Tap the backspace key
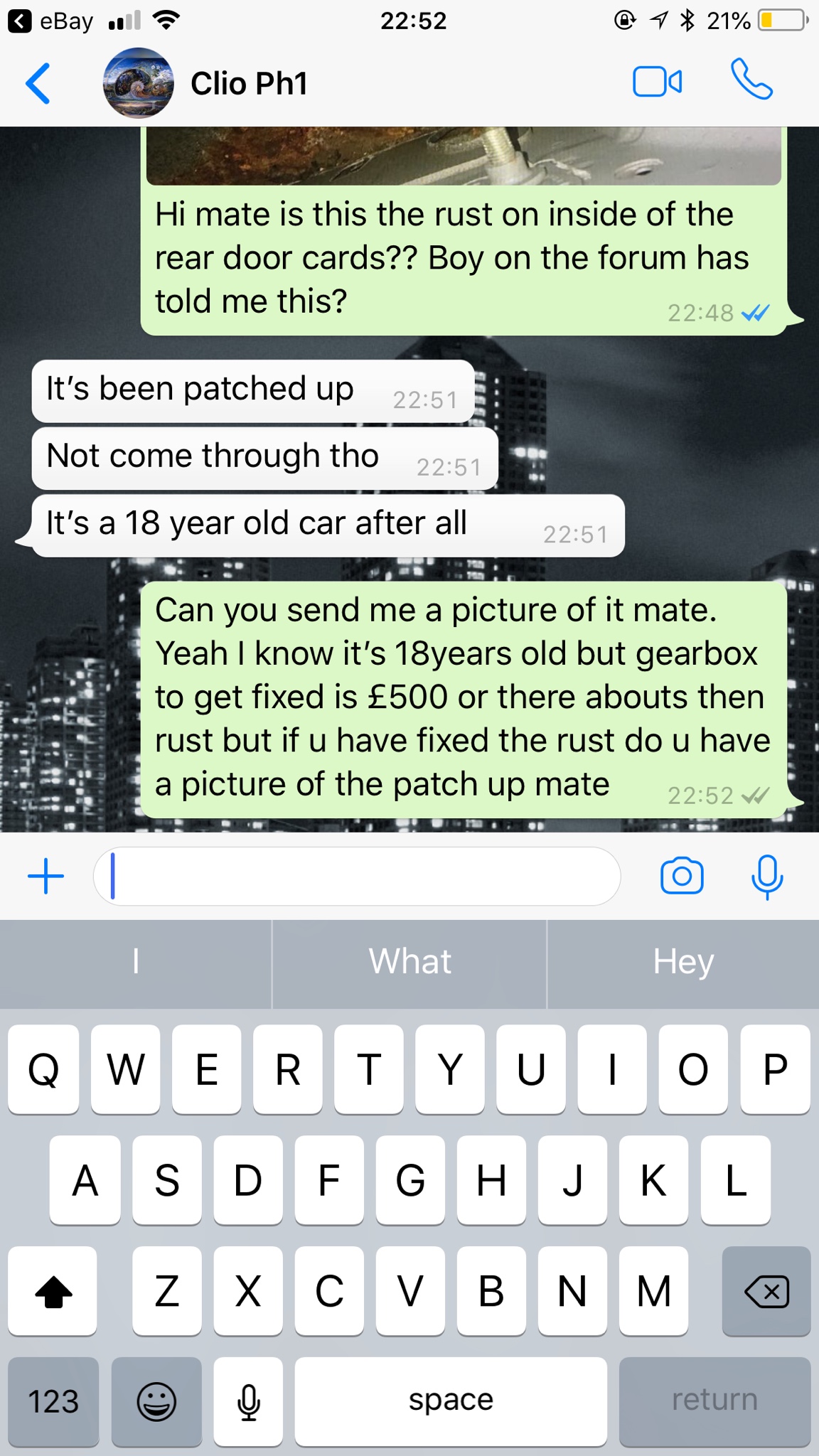This screenshot has height=1456, width=819. [766, 1291]
